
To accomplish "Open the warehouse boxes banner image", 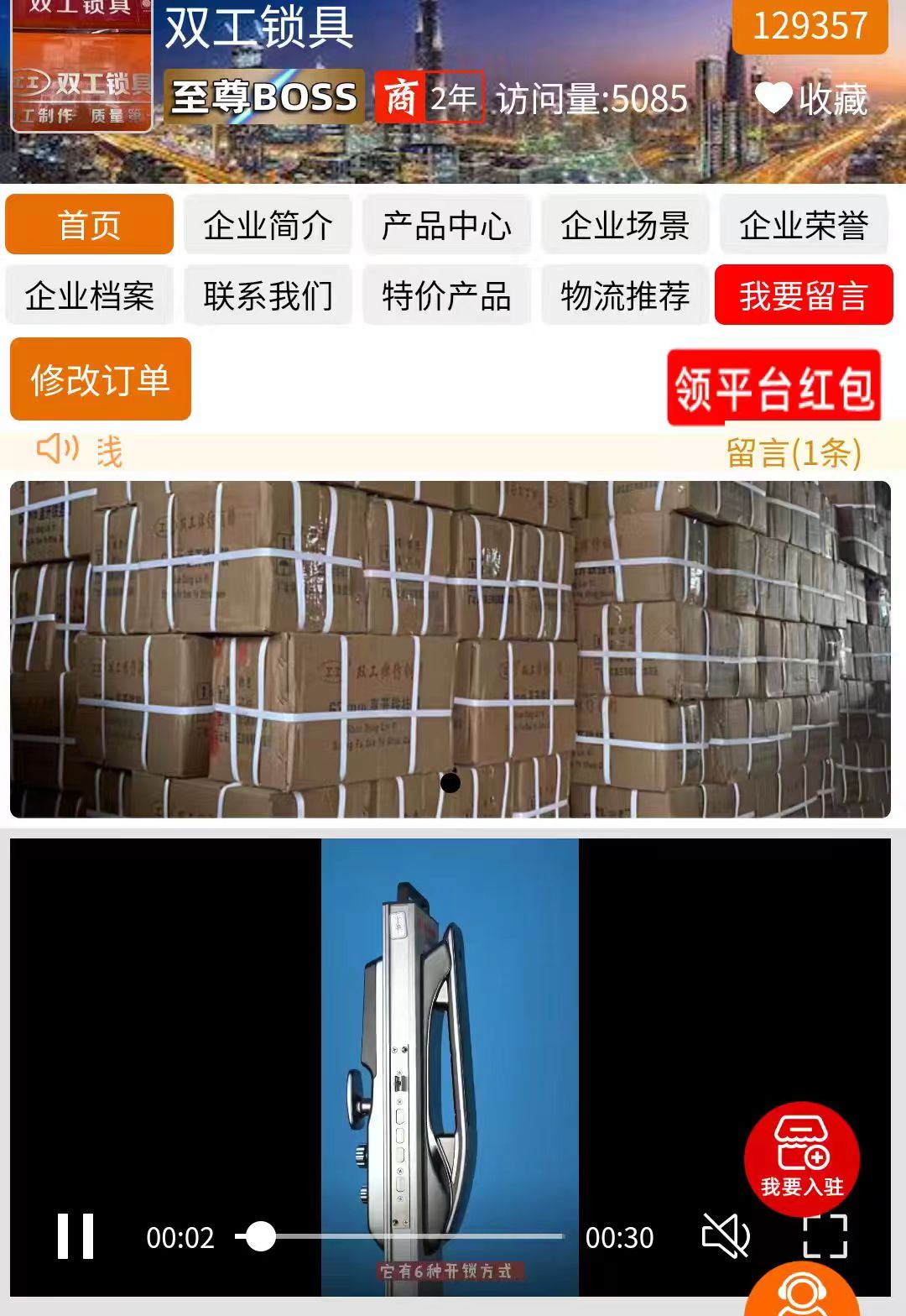I will tap(450, 649).
